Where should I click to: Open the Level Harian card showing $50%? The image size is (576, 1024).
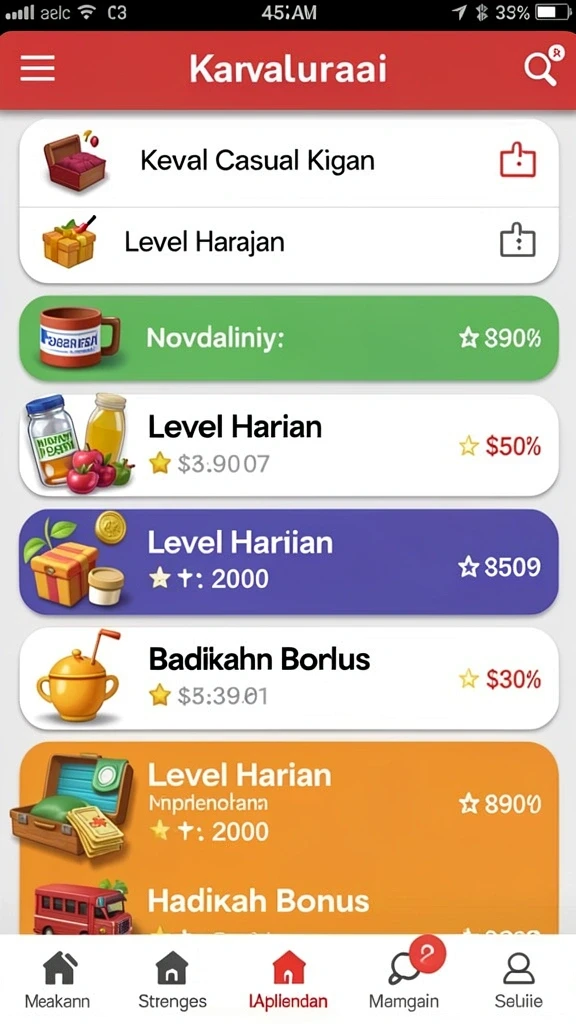pos(289,445)
